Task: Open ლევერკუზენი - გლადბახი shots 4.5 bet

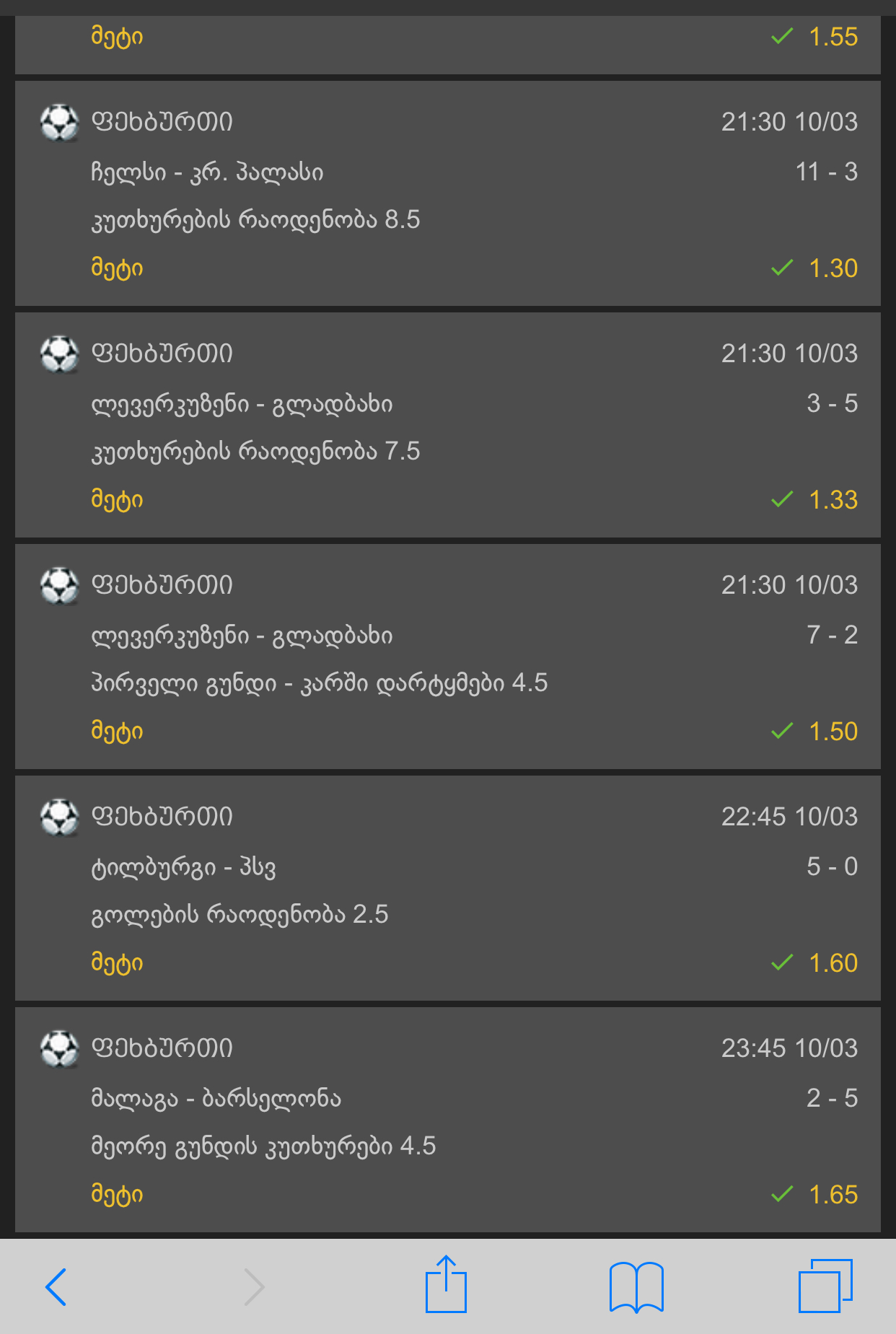Action: pos(447,657)
